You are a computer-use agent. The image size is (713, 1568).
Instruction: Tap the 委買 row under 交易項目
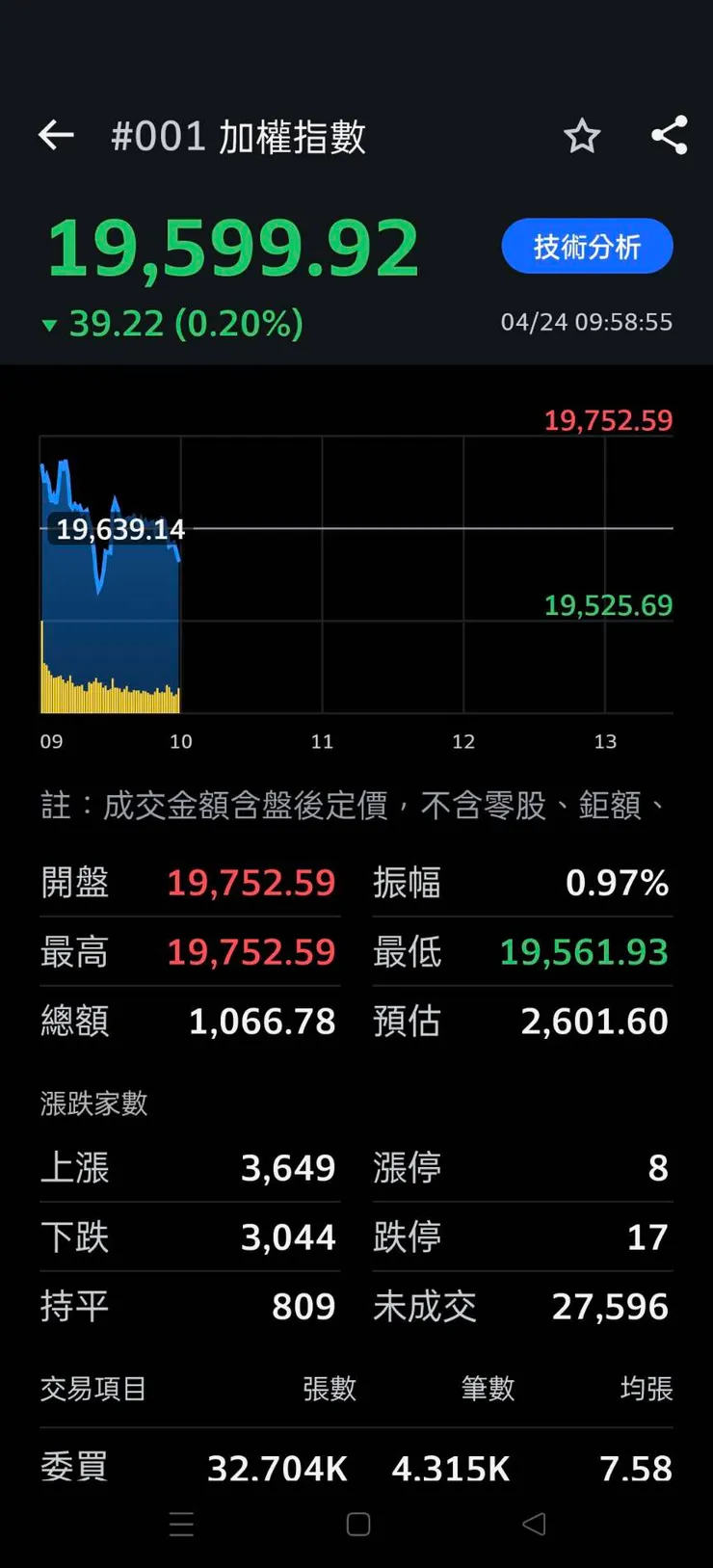(x=73, y=1467)
